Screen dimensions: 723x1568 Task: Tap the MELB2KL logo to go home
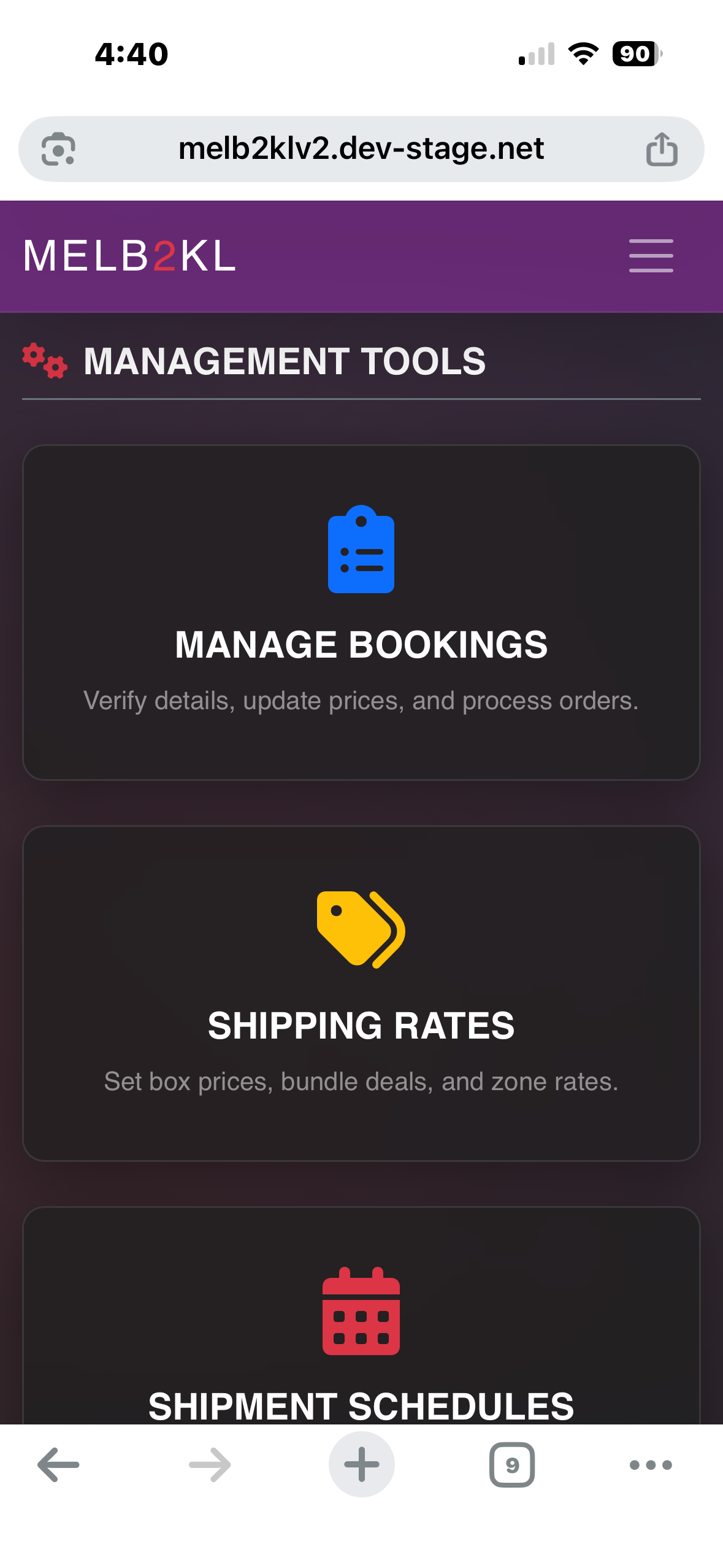[129, 256]
